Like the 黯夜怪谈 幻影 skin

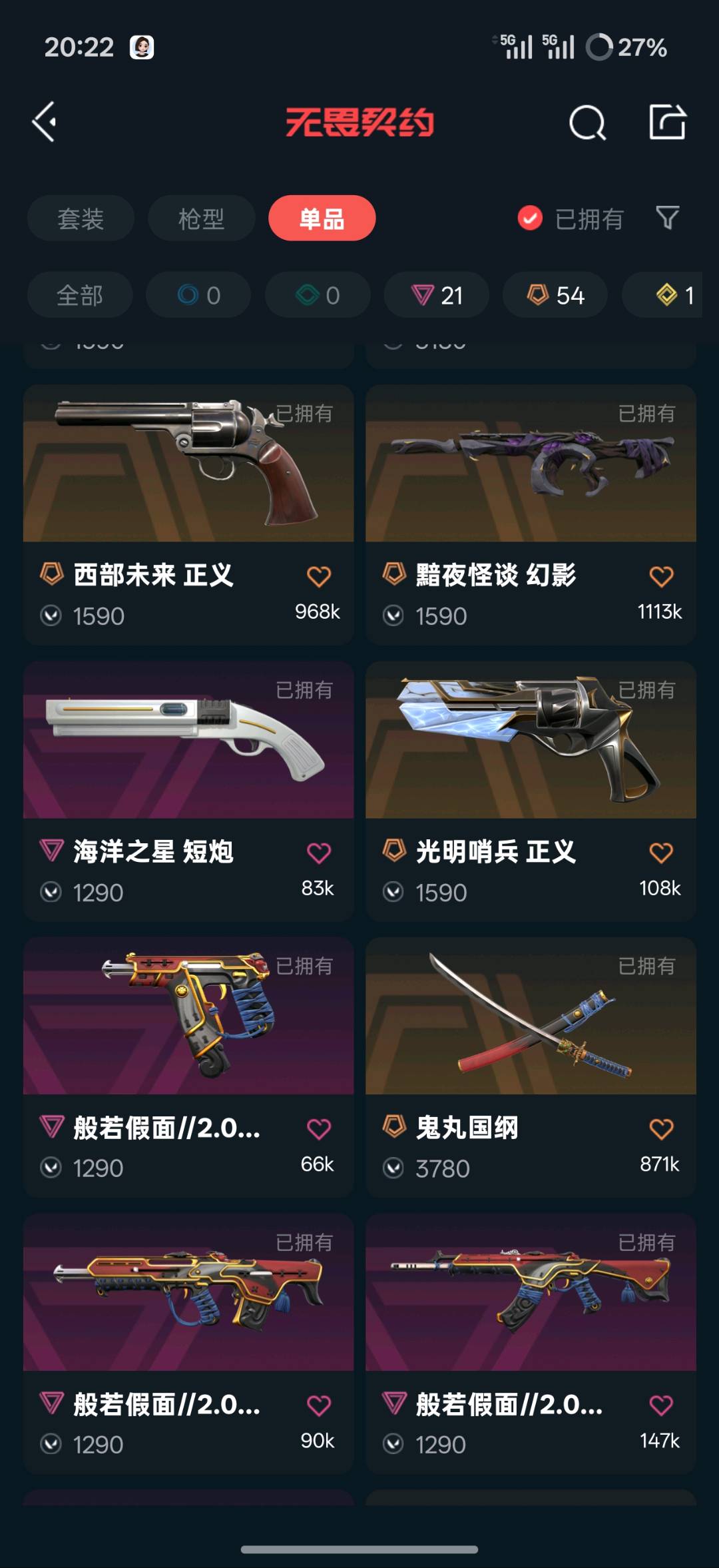tap(661, 576)
